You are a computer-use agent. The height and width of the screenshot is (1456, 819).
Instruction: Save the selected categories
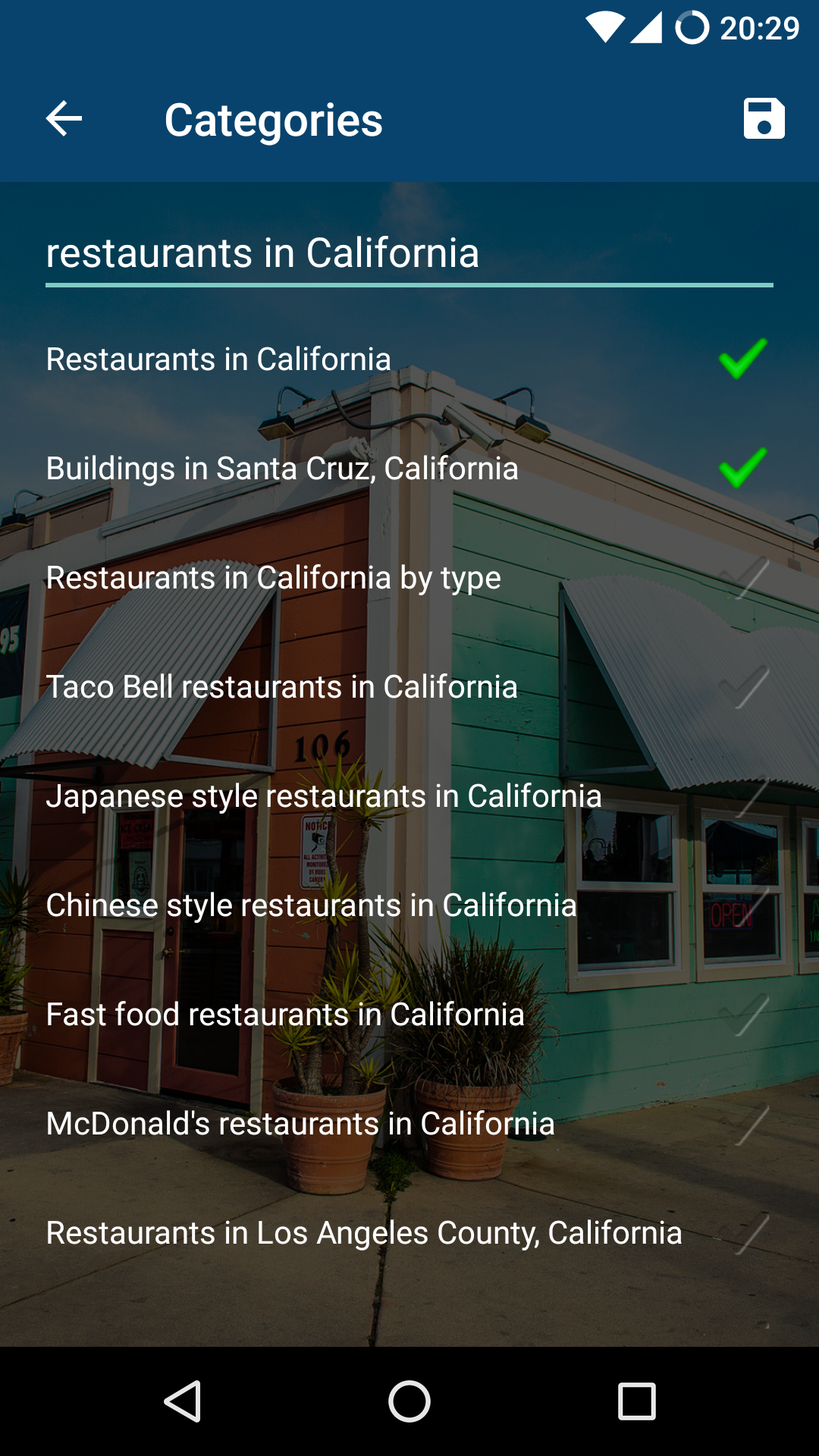(764, 119)
